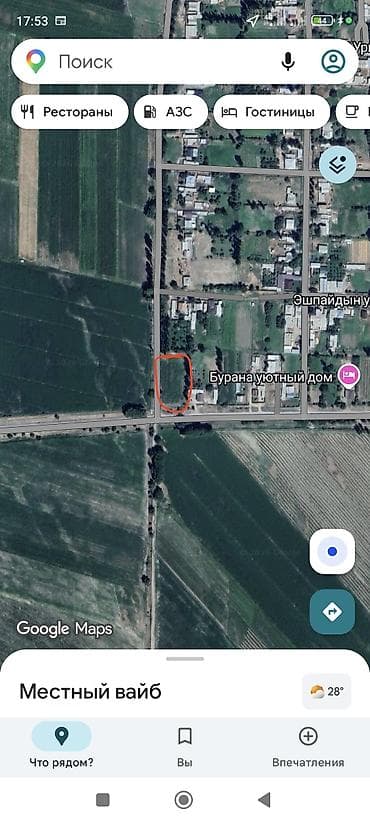The width and height of the screenshot is (370, 822).
Task: Switch to the Впечатления tab
Action: click(x=308, y=746)
